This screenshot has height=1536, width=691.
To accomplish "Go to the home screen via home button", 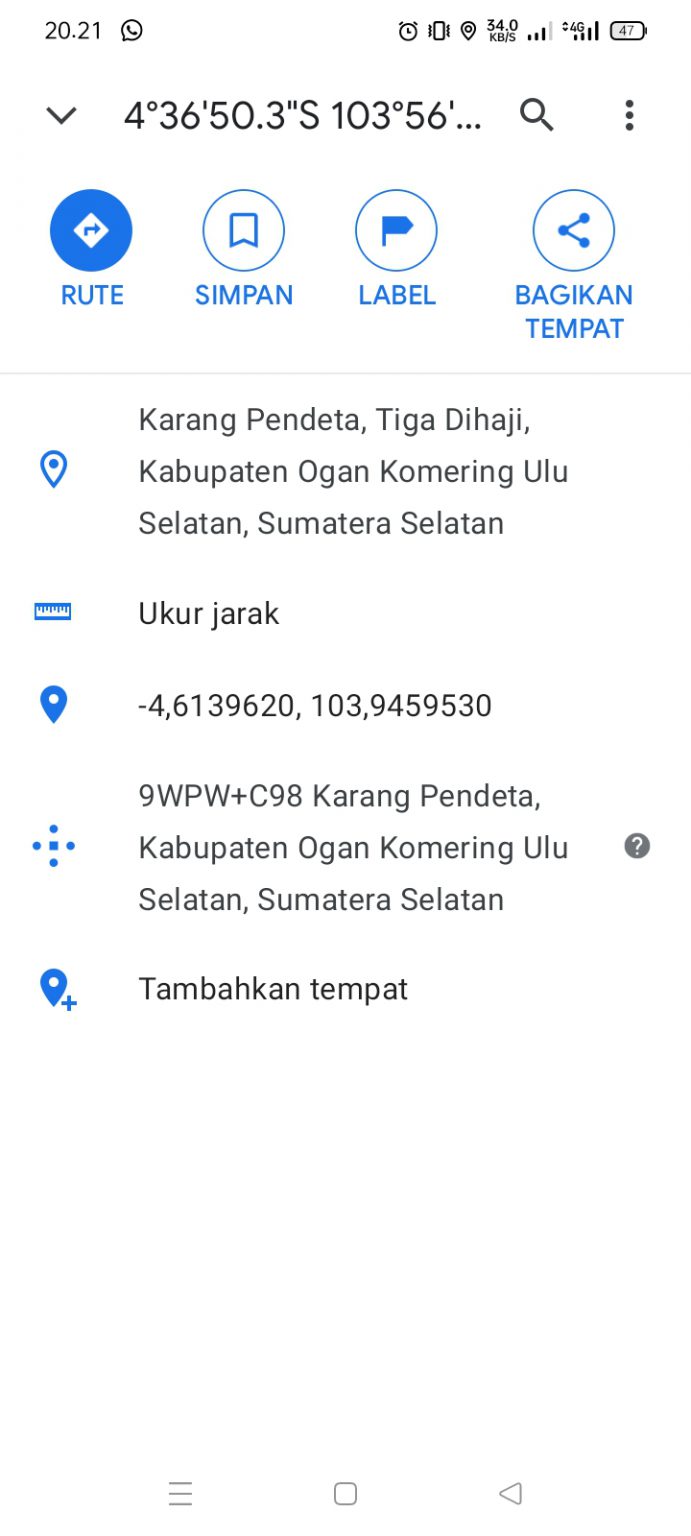I will [345, 1494].
